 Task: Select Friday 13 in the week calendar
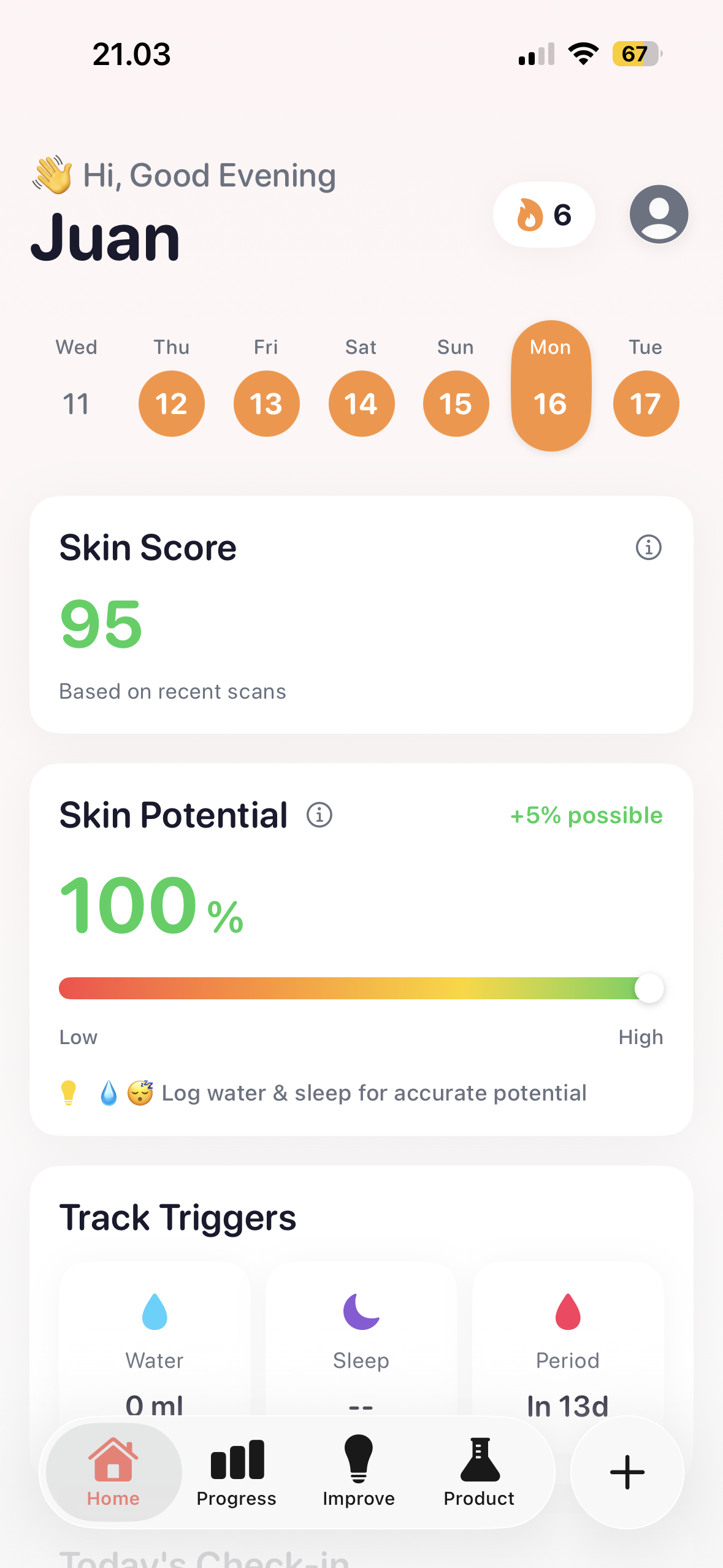coord(266,403)
